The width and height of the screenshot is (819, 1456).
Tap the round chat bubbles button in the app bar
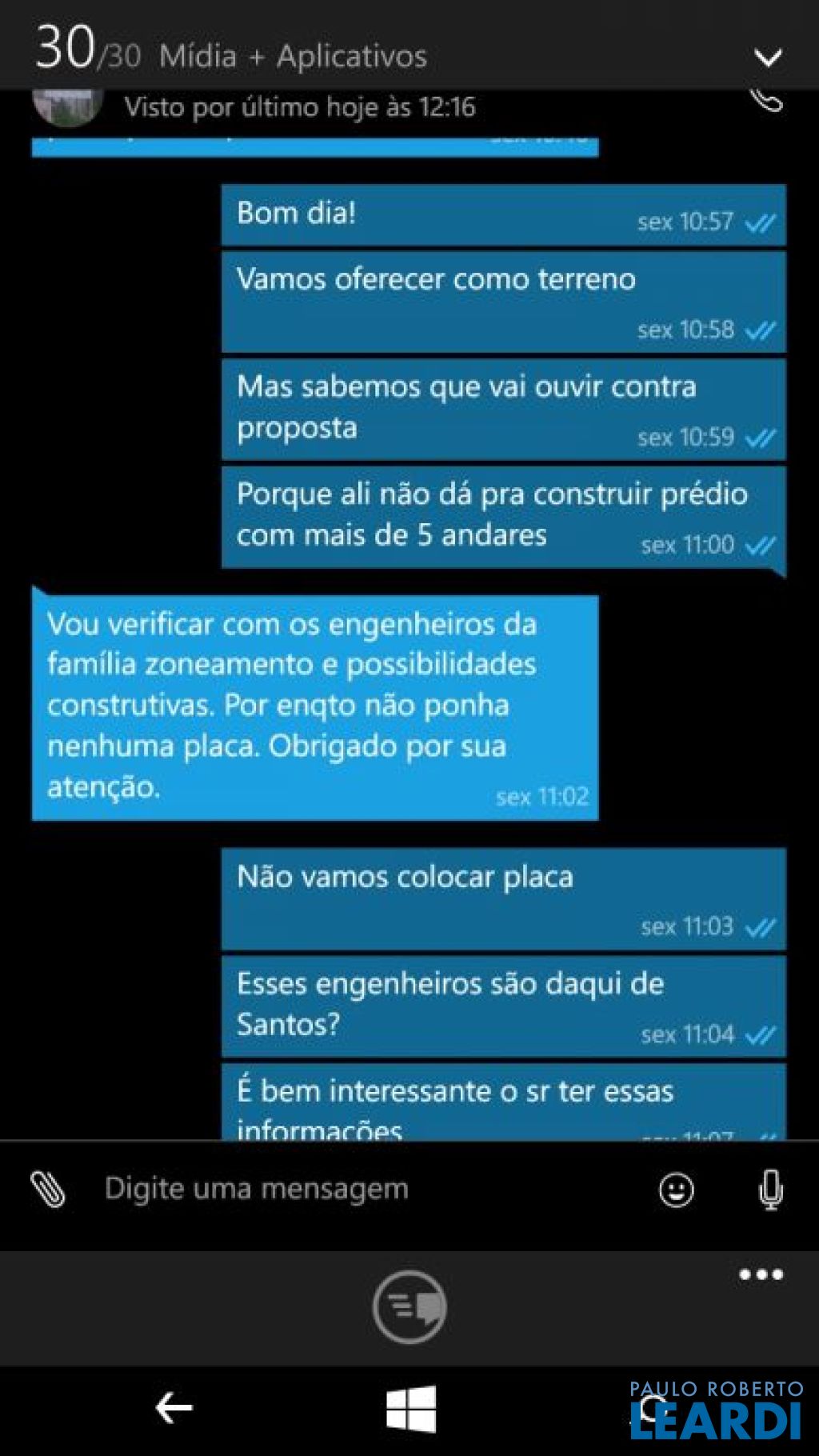pyautogui.click(x=409, y=1307)
